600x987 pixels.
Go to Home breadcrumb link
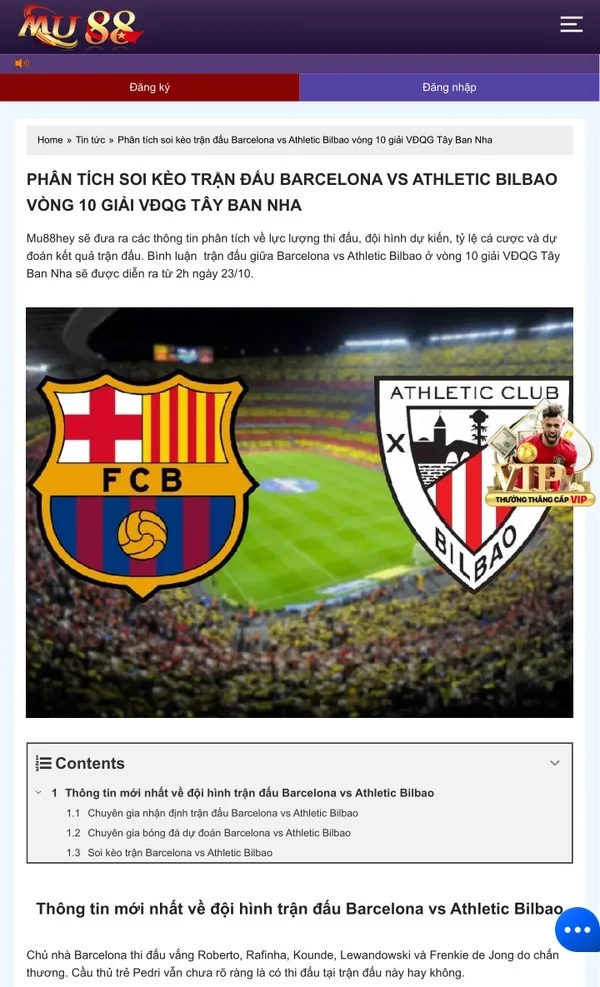(x=50, y=140)
